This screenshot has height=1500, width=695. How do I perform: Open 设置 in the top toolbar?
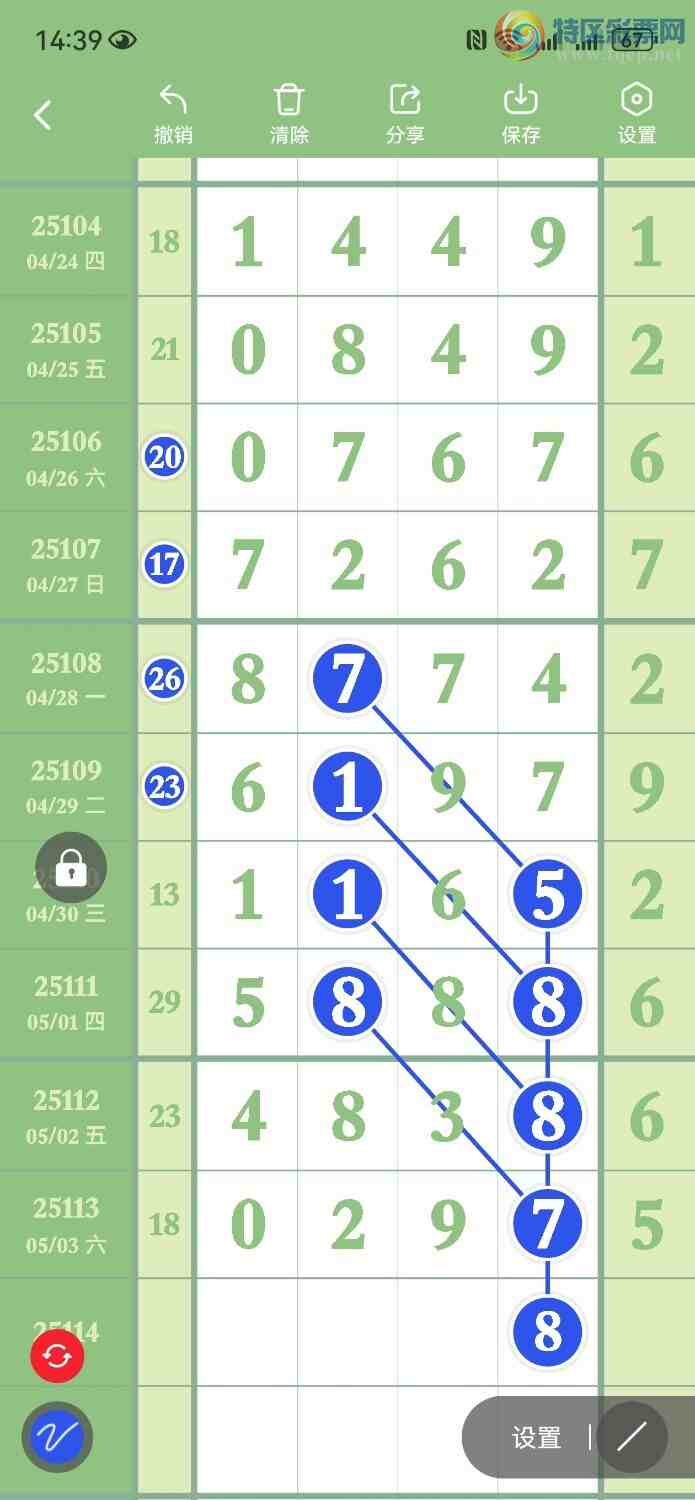[637, 114]
